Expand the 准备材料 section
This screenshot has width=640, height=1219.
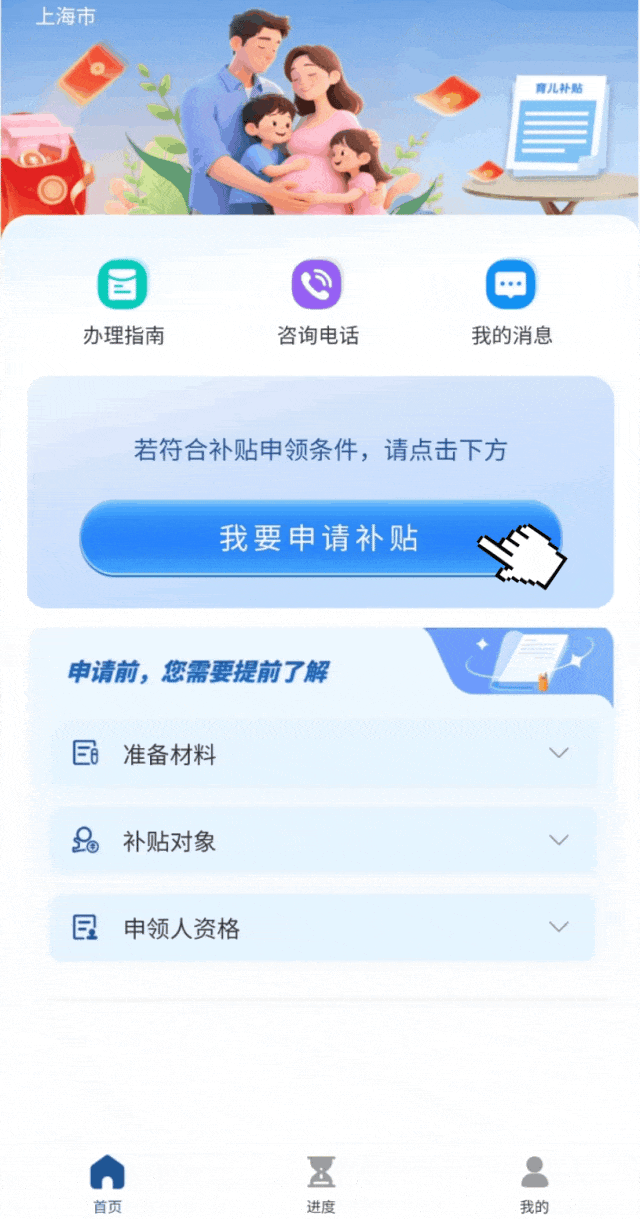pos(324,754)
